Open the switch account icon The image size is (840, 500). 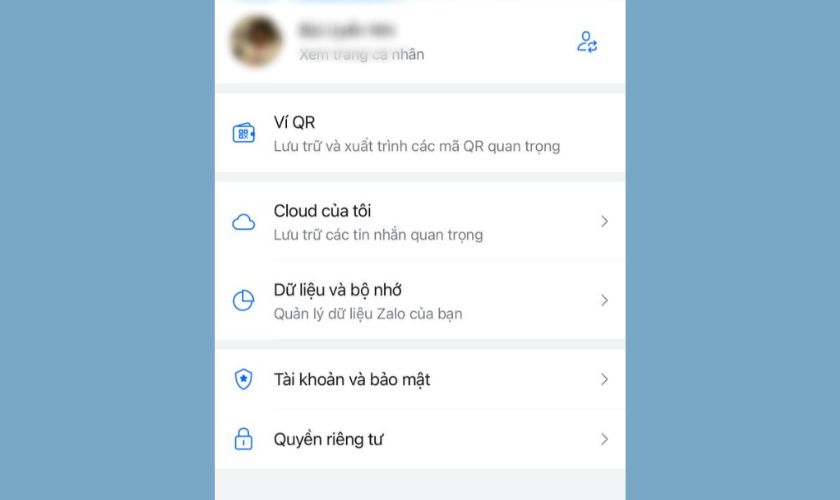(x=587, y=42)
